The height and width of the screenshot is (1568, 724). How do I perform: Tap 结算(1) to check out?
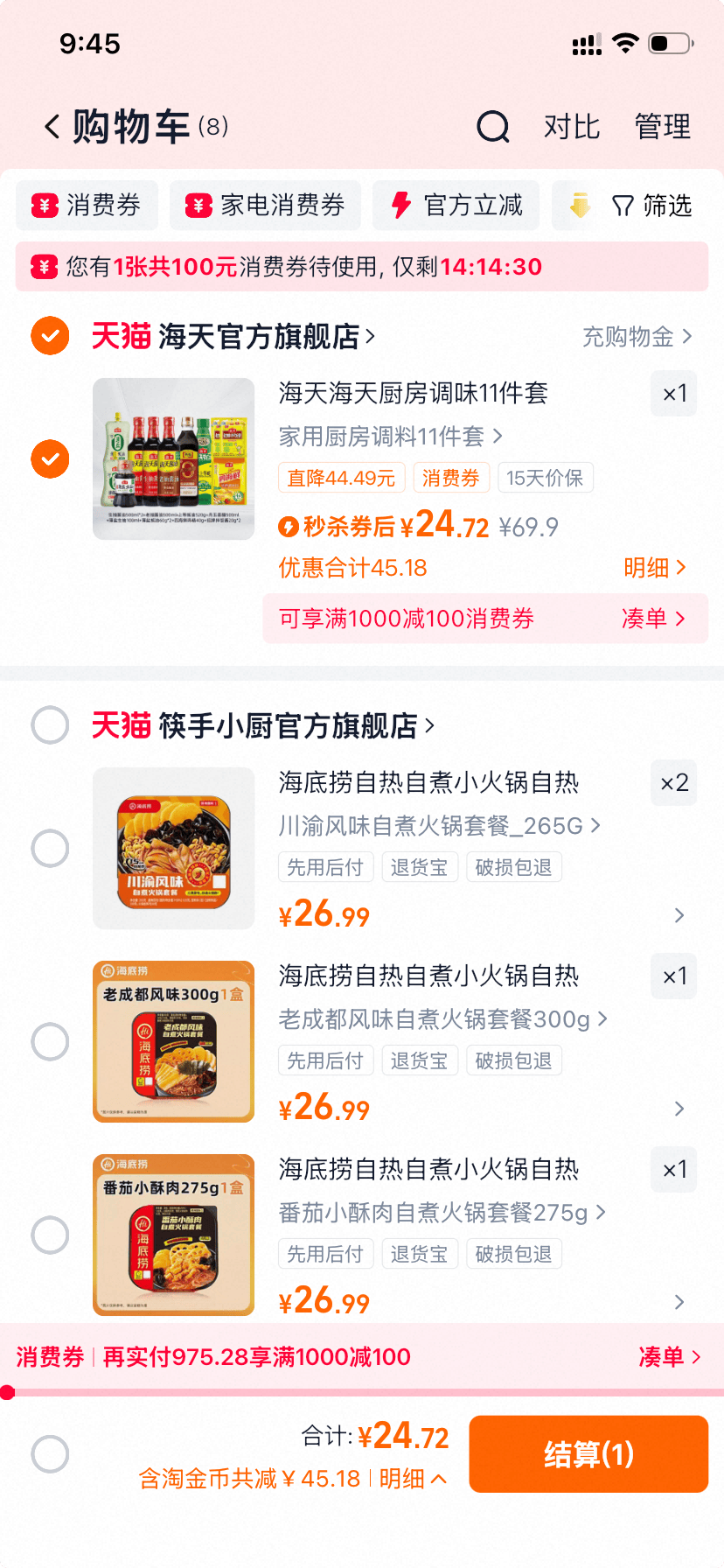click(x=588, y=1454)
